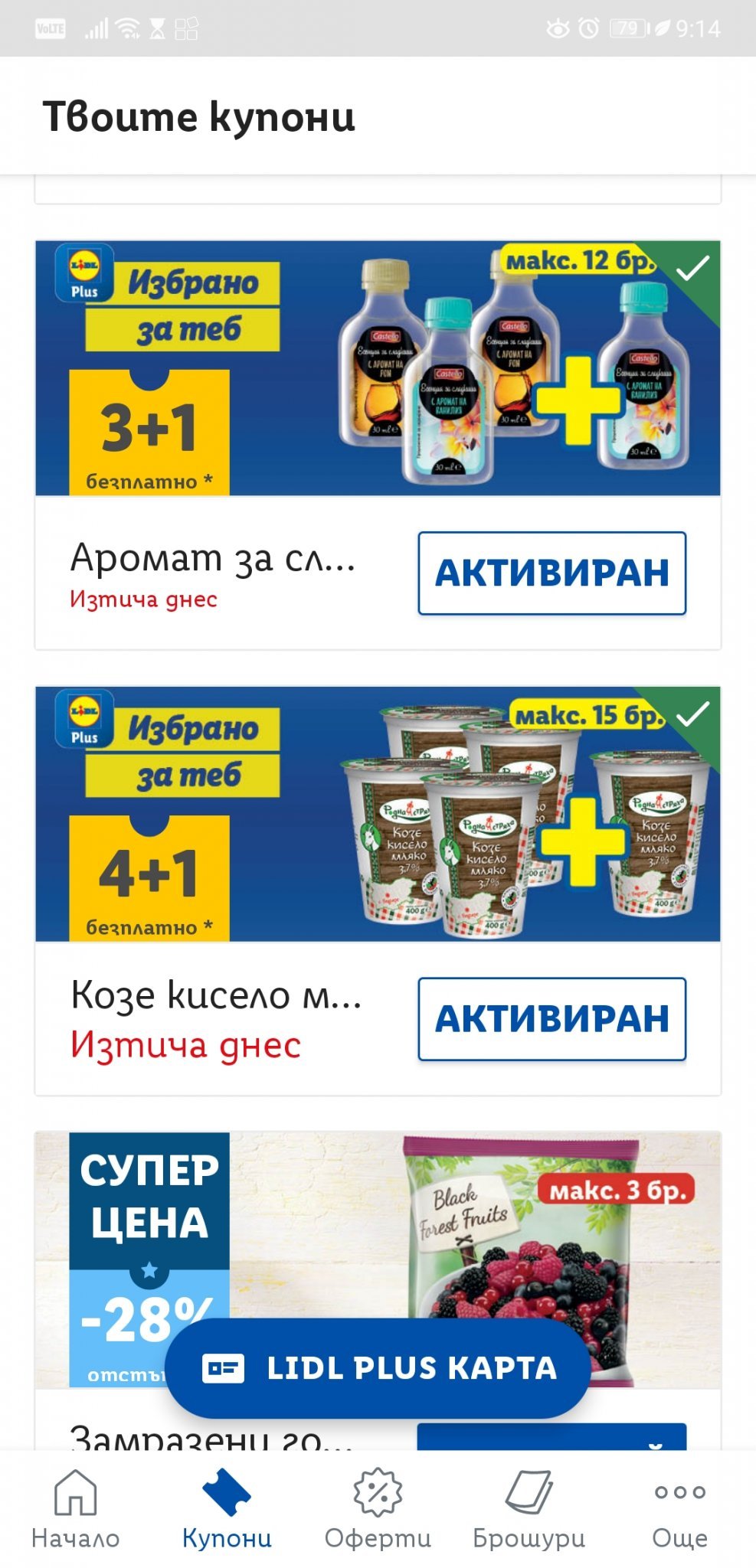Tap АКТИВИРАН on the Козе кисело мляко coupon
Viewport: 756px width, 1568px height.
[551, 1018]
